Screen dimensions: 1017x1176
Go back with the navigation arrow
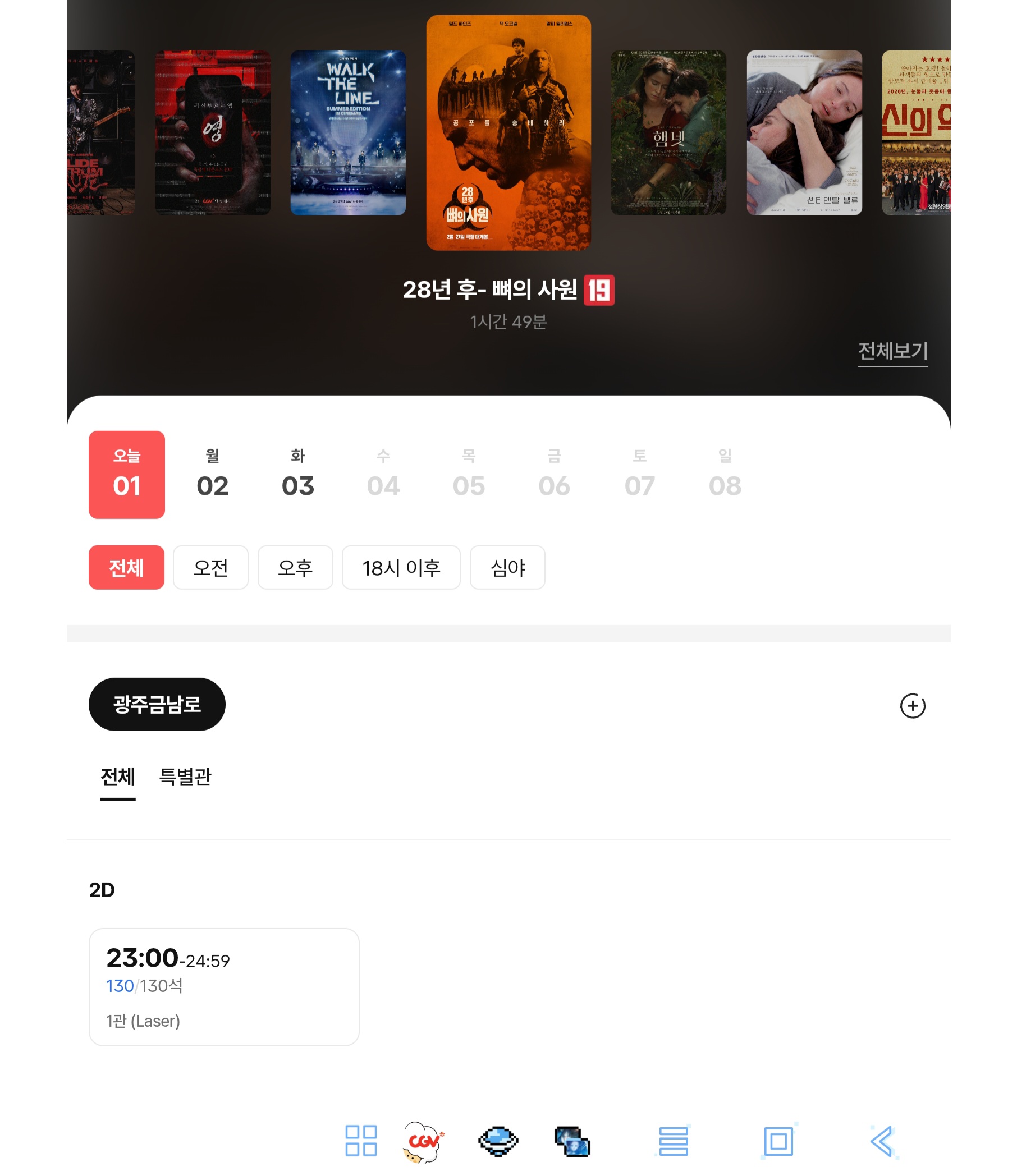(882, 1141)
